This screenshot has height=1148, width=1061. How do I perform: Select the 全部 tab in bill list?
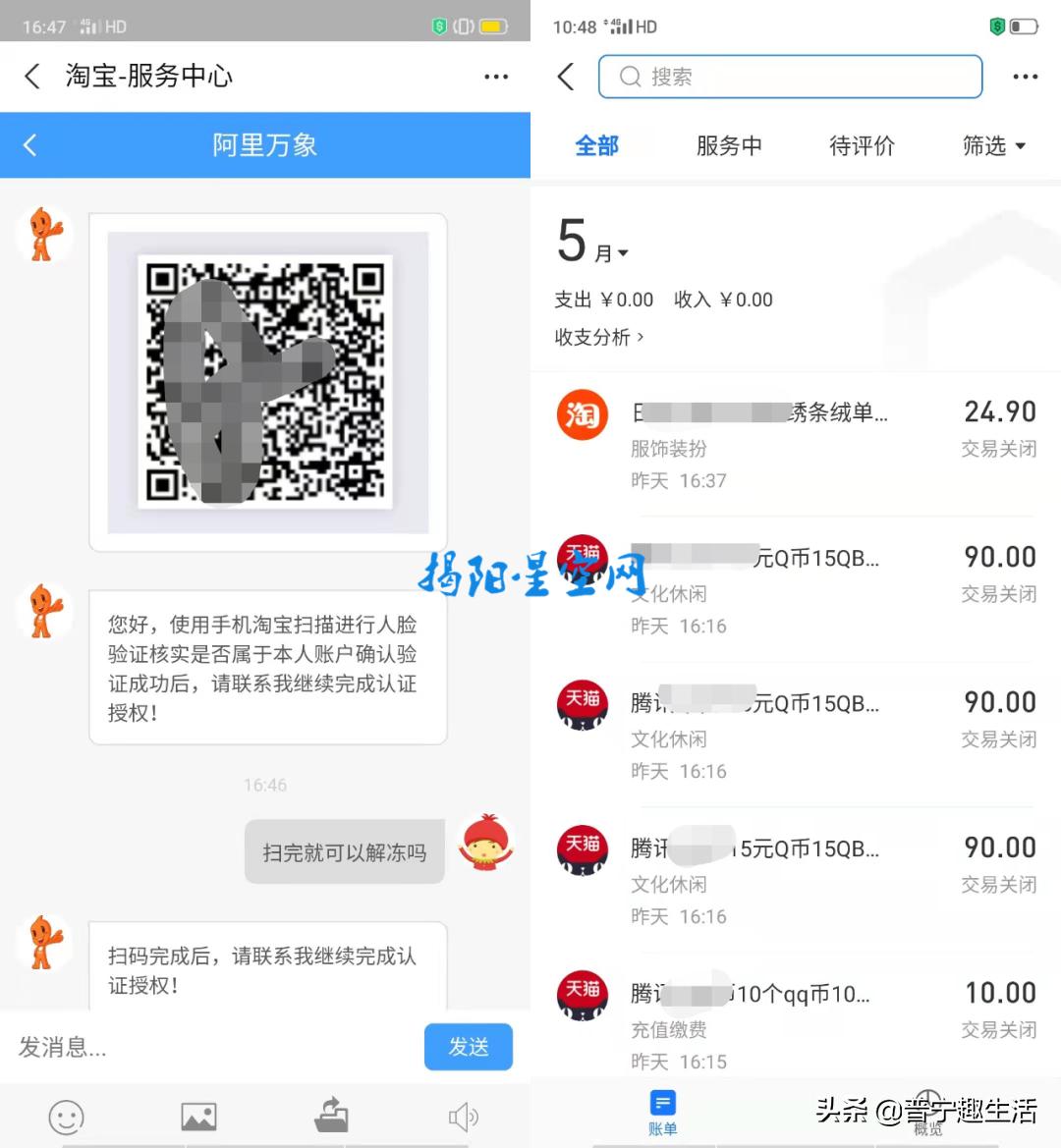point(596,145)
